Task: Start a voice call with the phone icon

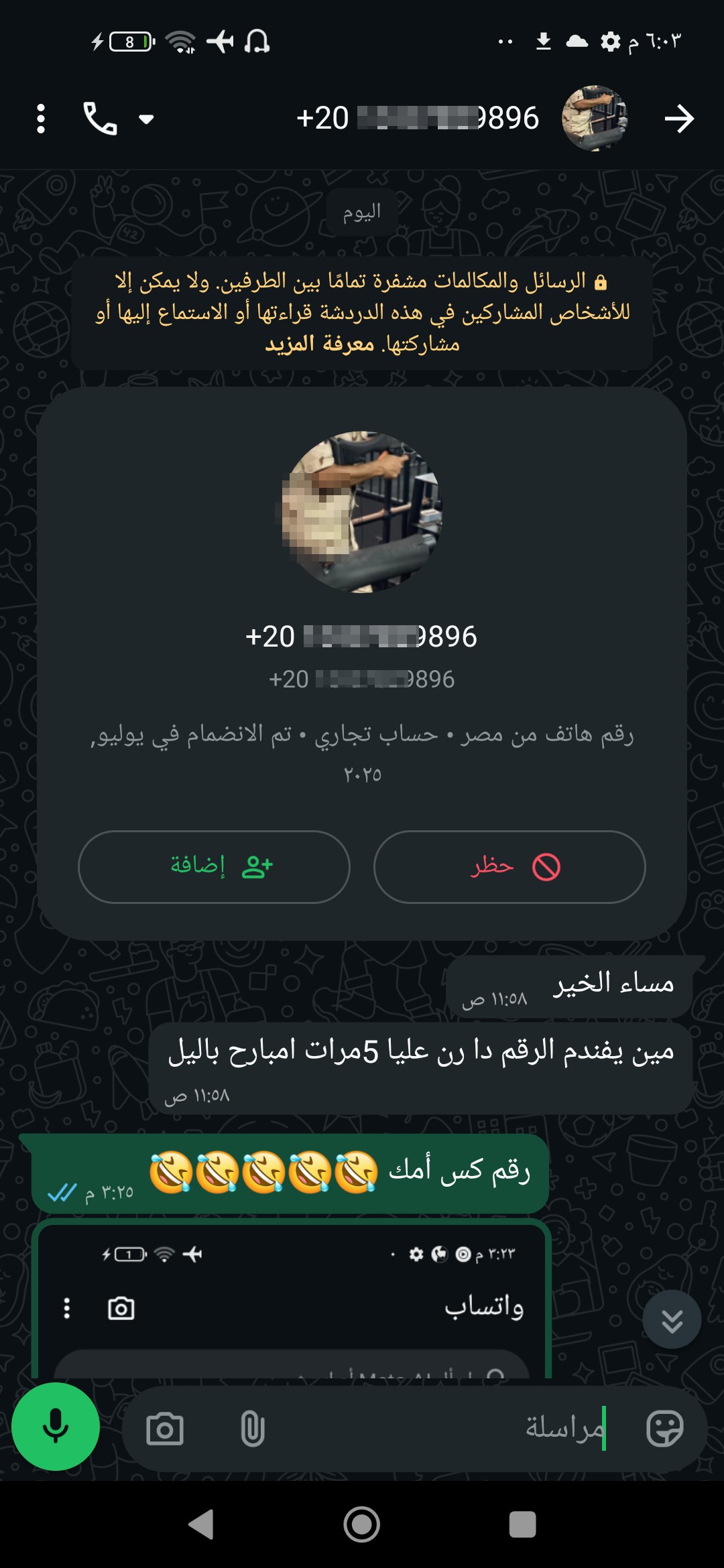Action: coord(100,119)
